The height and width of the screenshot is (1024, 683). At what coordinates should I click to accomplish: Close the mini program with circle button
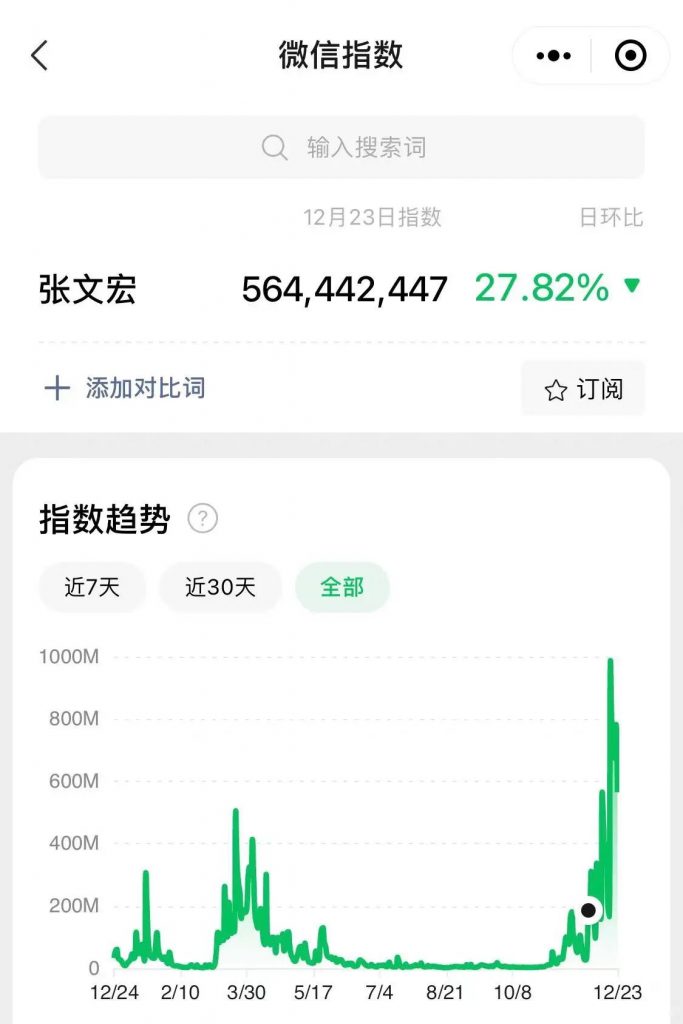[630, 56]
